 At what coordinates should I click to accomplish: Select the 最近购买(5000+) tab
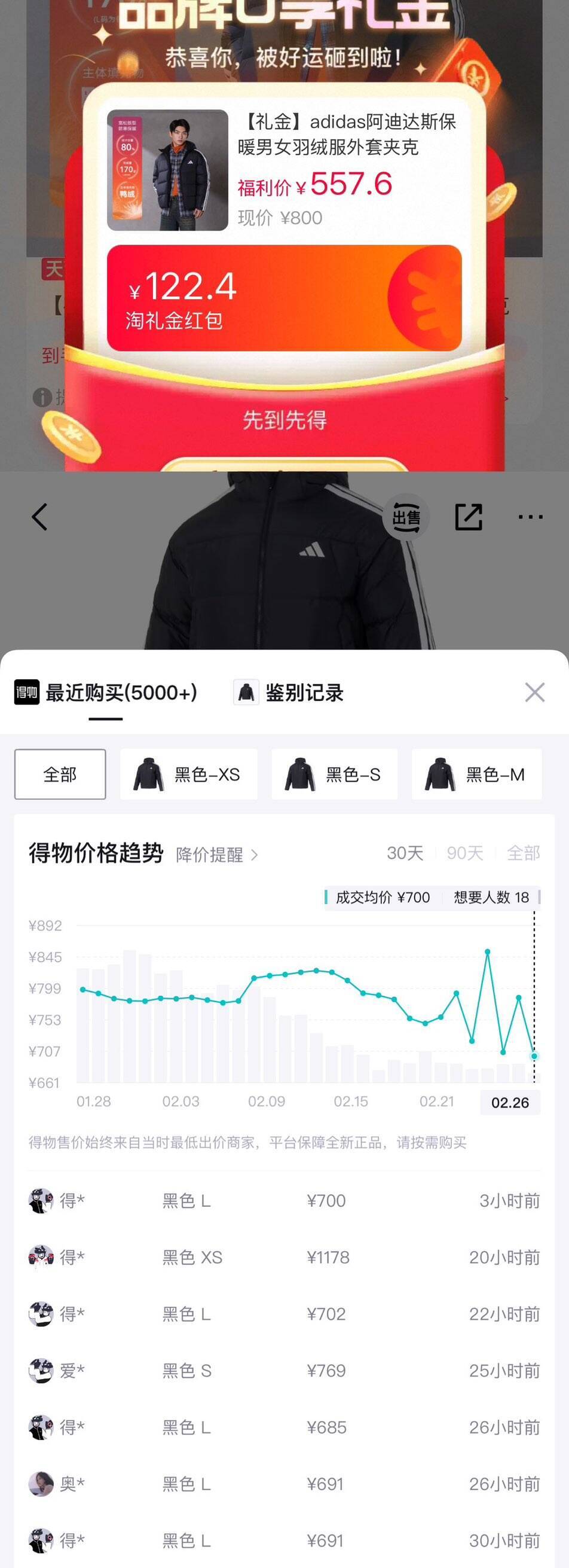(x=106, y=693)
